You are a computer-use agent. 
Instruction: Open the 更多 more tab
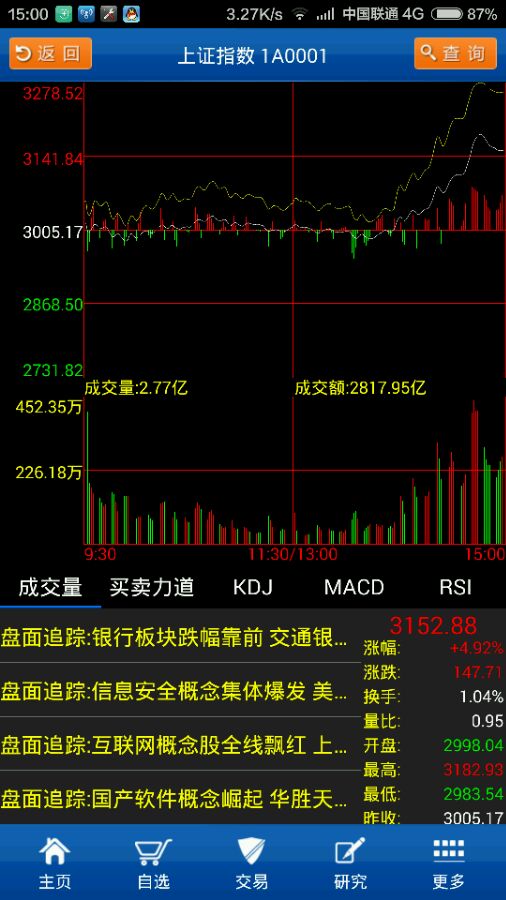[x=449, y=863]
